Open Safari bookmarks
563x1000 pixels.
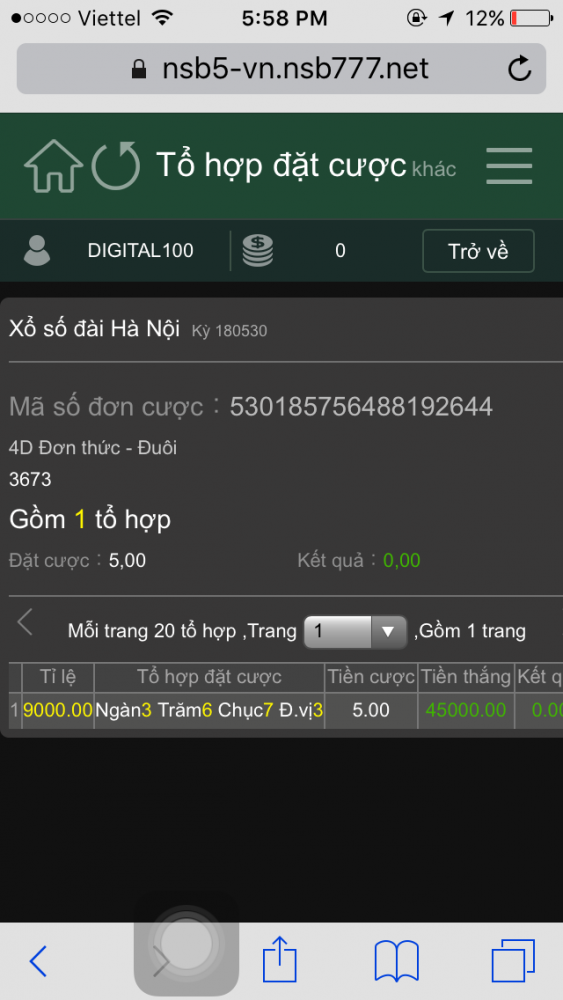pos(396,960)
